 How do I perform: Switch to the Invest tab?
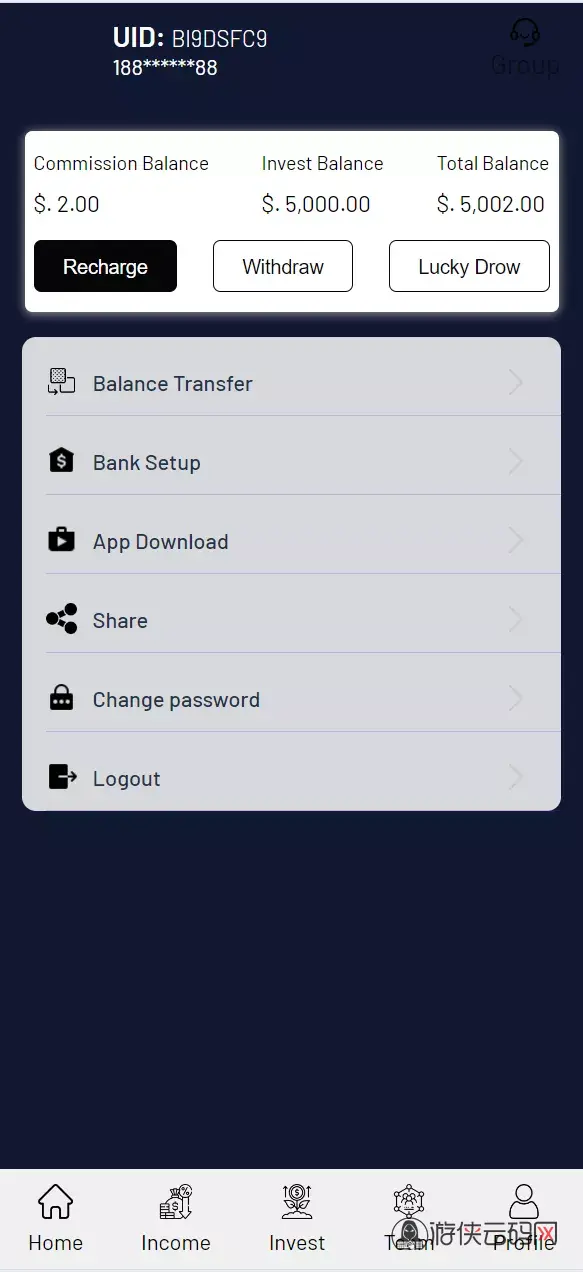pyautogui.click(x=297, y=1218)
